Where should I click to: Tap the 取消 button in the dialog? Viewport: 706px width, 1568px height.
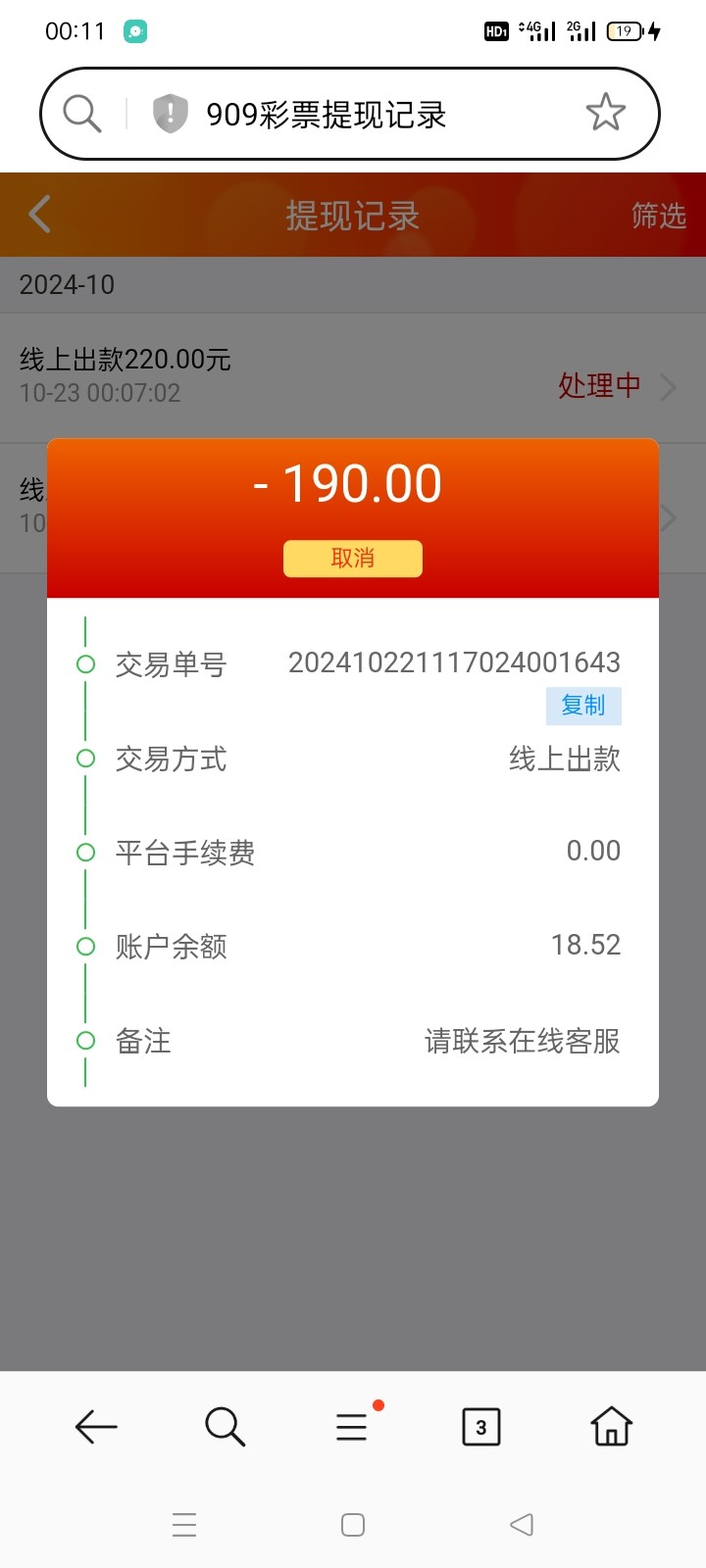coord(353,559)
